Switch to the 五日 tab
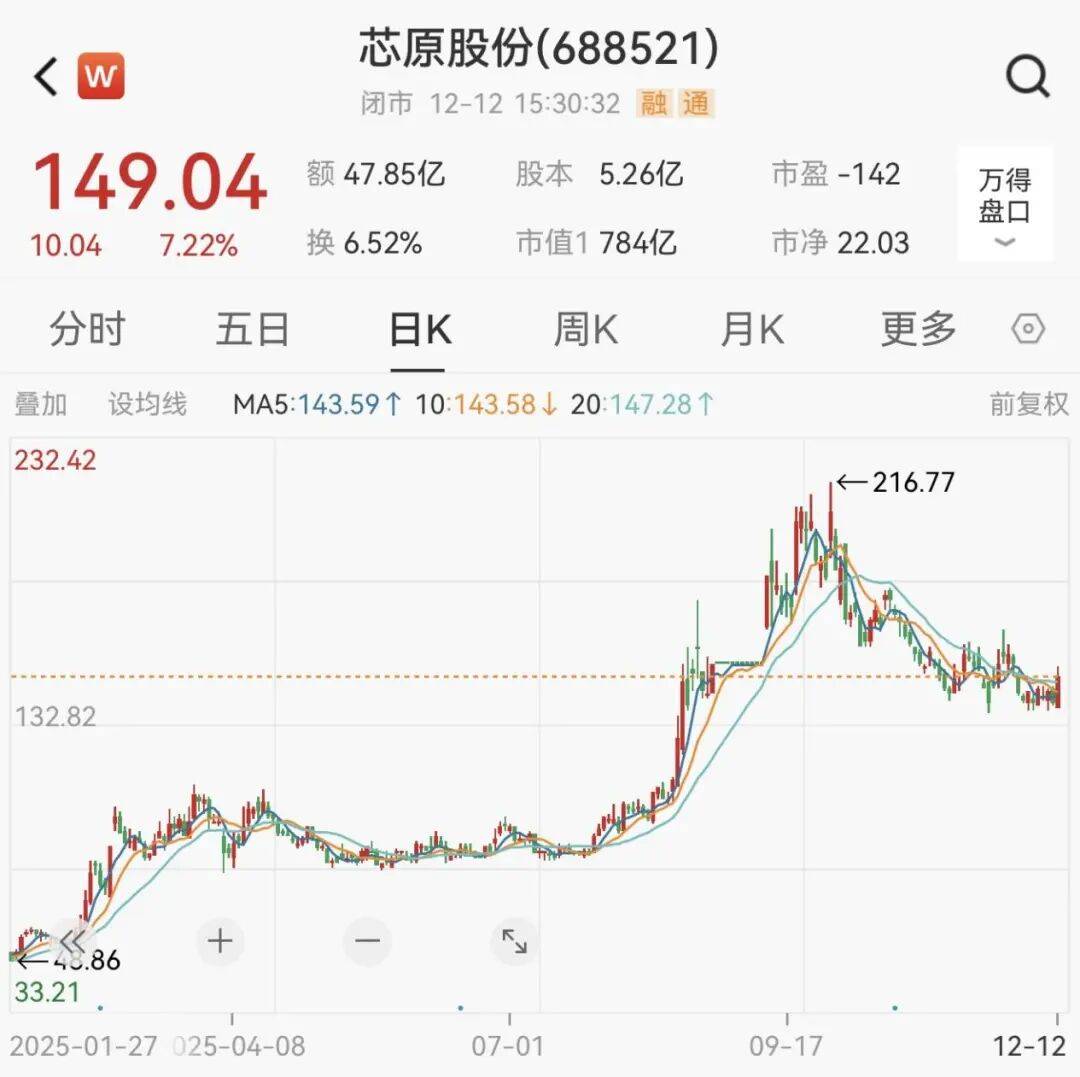The image size is (1080, 1077). point(252,329)
